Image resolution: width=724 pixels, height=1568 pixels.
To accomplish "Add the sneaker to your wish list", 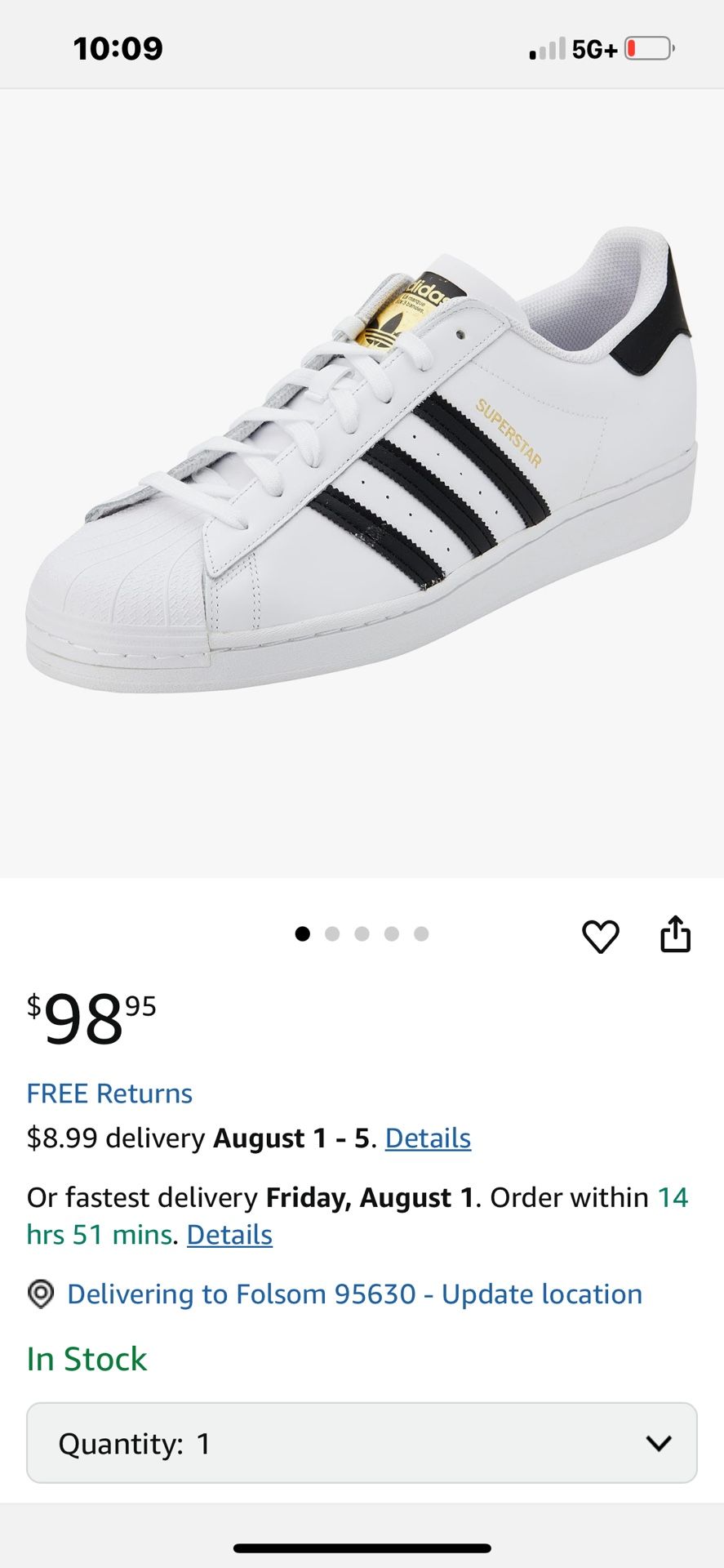I will click(600, 936).
